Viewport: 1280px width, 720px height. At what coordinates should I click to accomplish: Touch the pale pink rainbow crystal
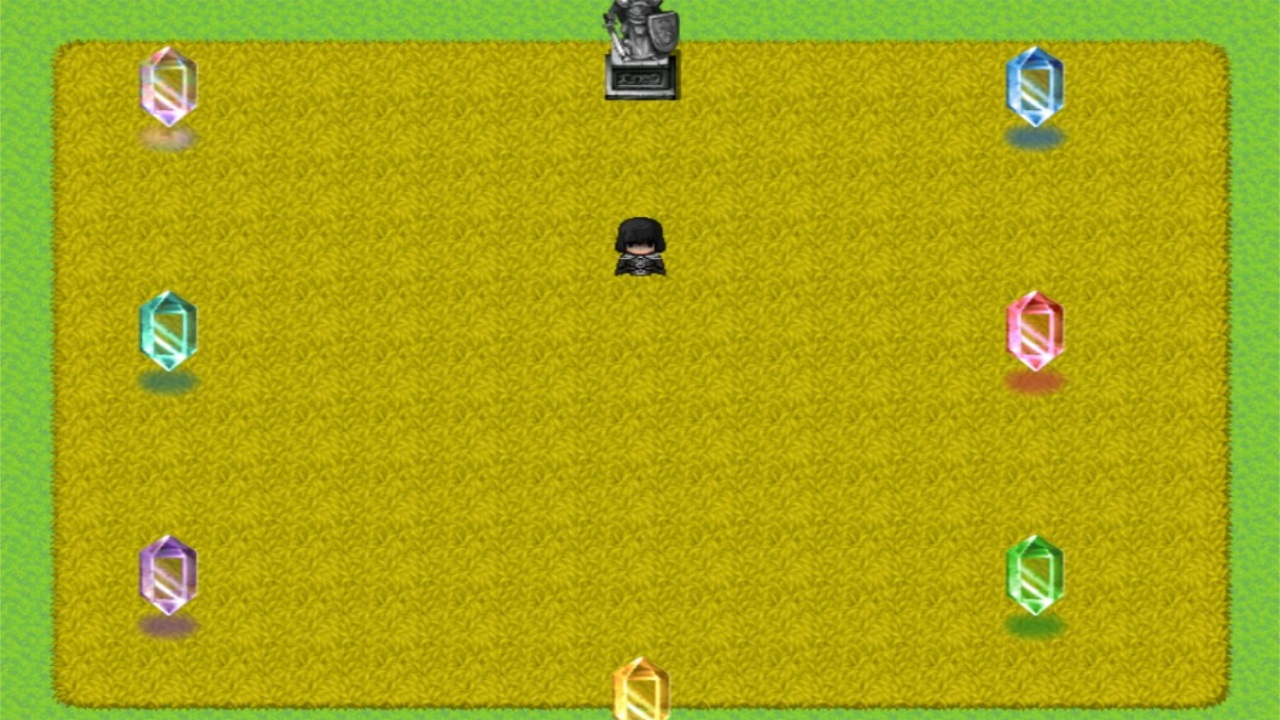click(168, 86)
